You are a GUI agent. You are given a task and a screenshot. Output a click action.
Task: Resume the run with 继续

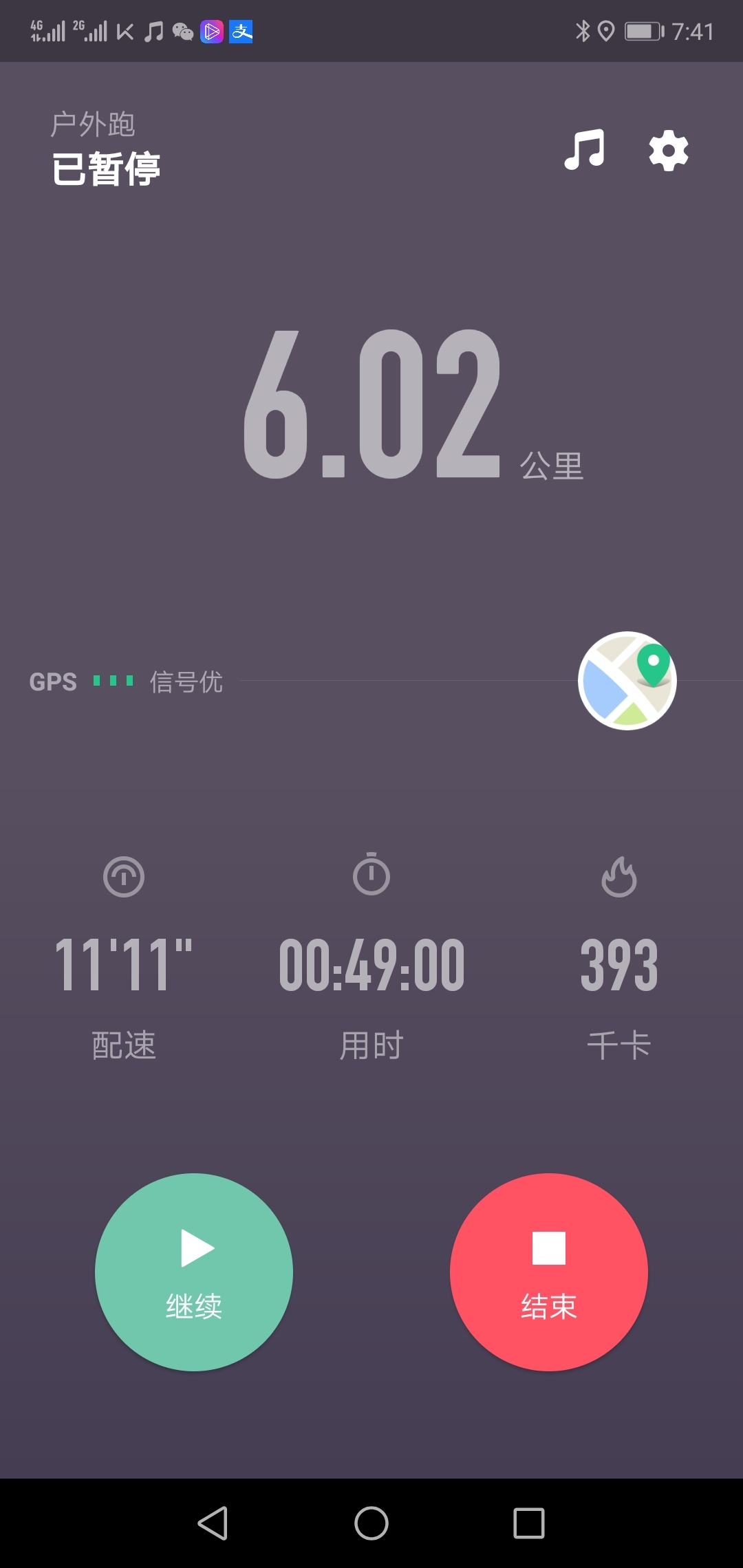(x=194, y=1272)
